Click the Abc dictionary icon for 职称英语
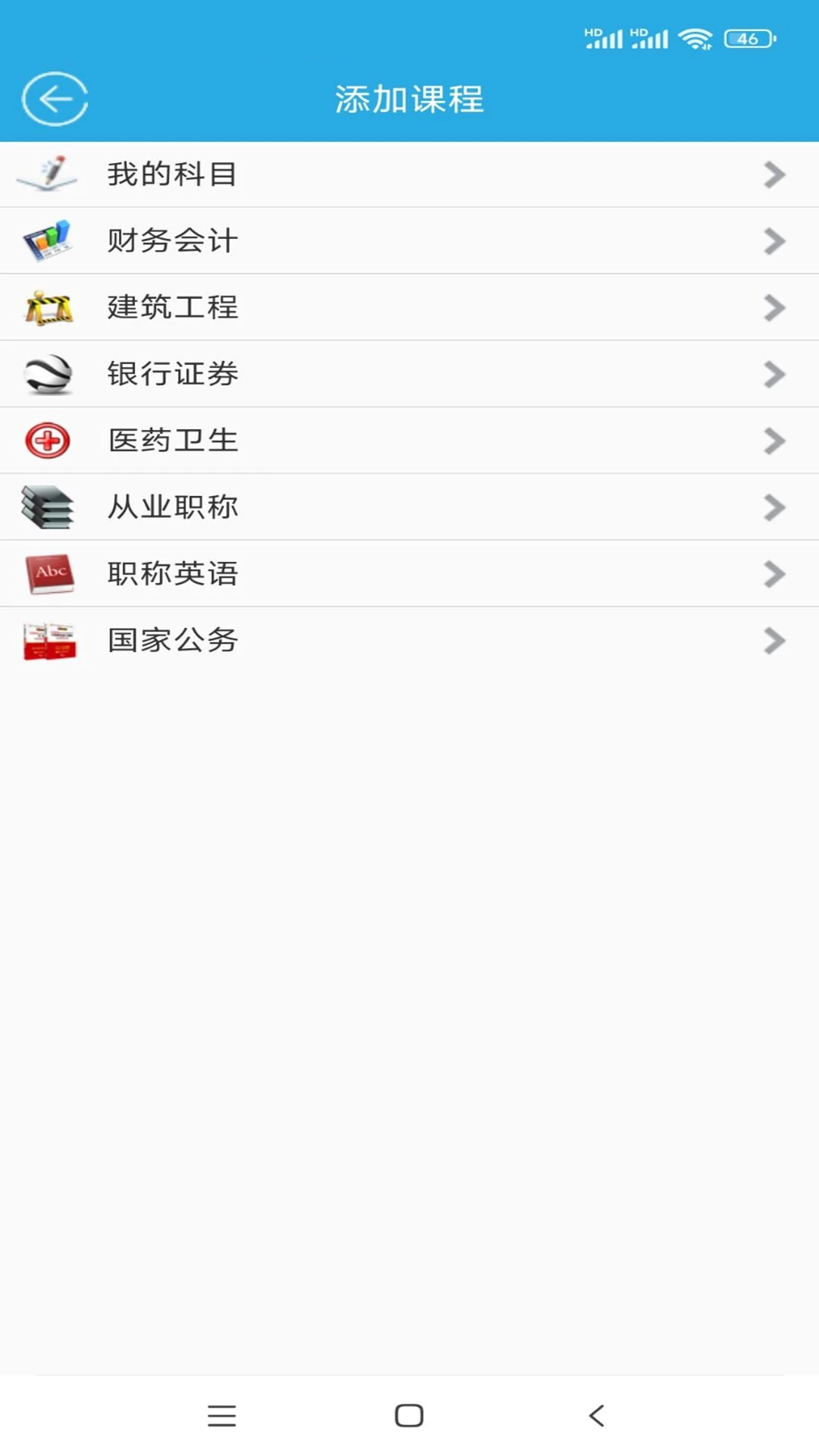 pos(49,574)
